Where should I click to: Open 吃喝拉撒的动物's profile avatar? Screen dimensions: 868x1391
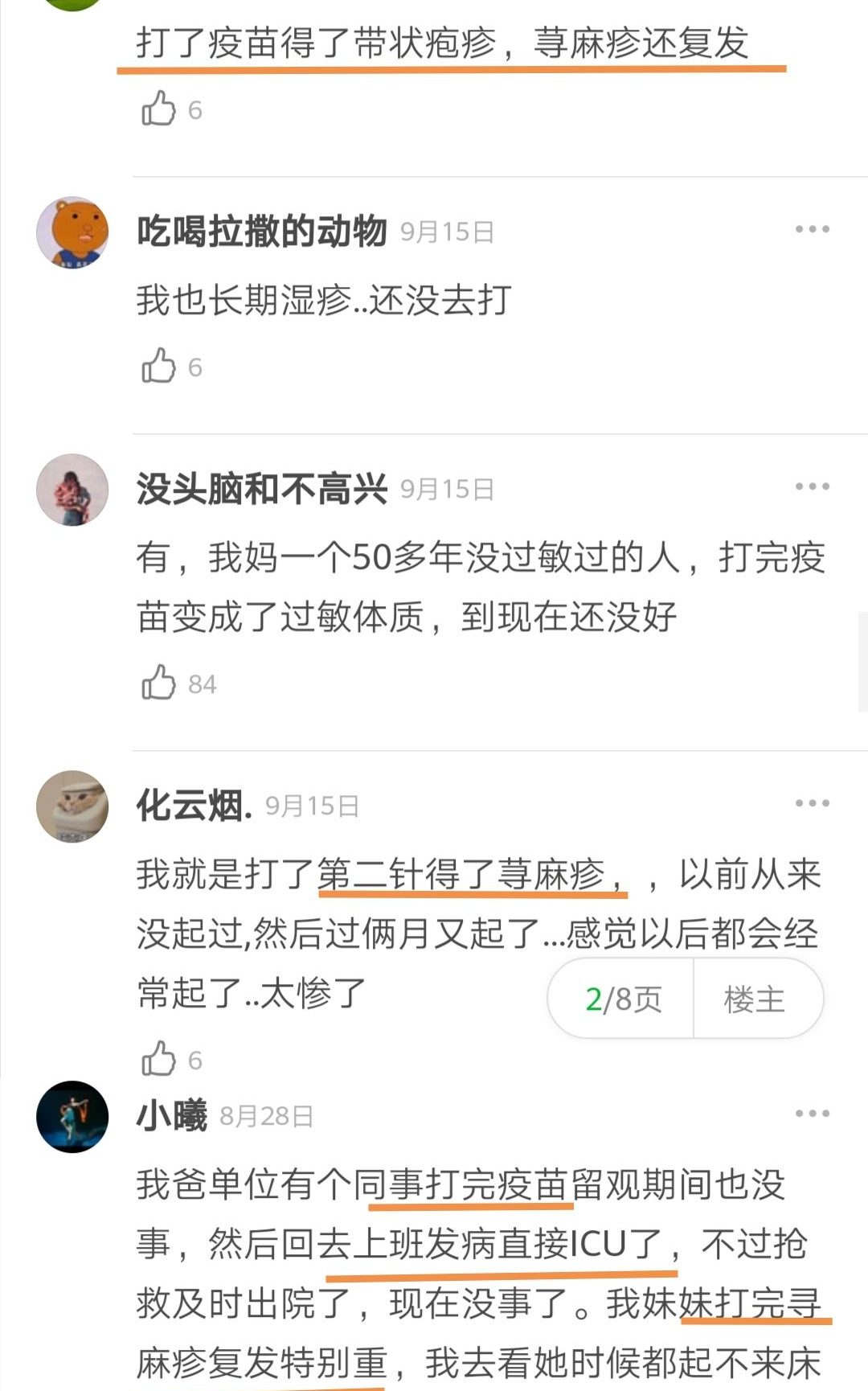click(x=72, y=232)
